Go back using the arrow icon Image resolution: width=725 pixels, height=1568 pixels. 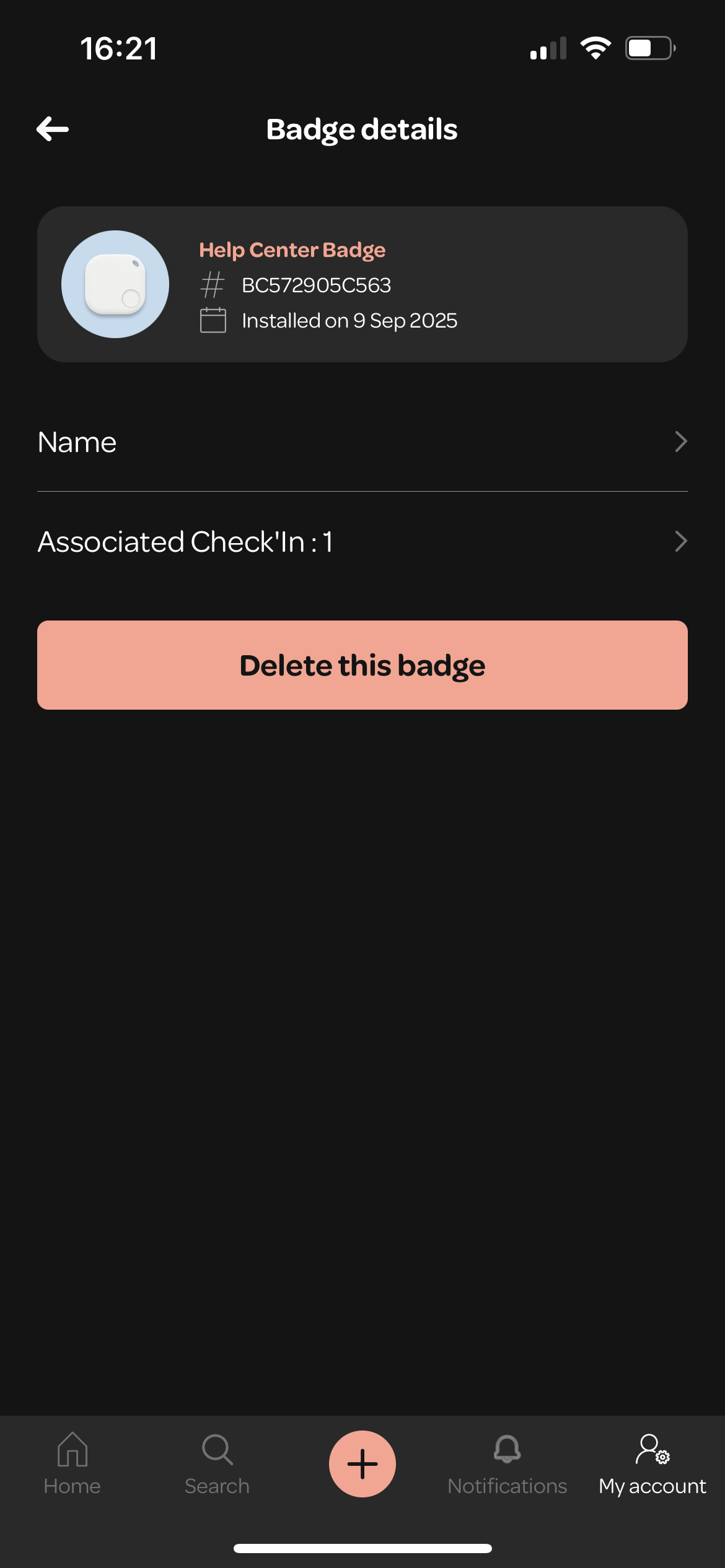pos(53,129)
